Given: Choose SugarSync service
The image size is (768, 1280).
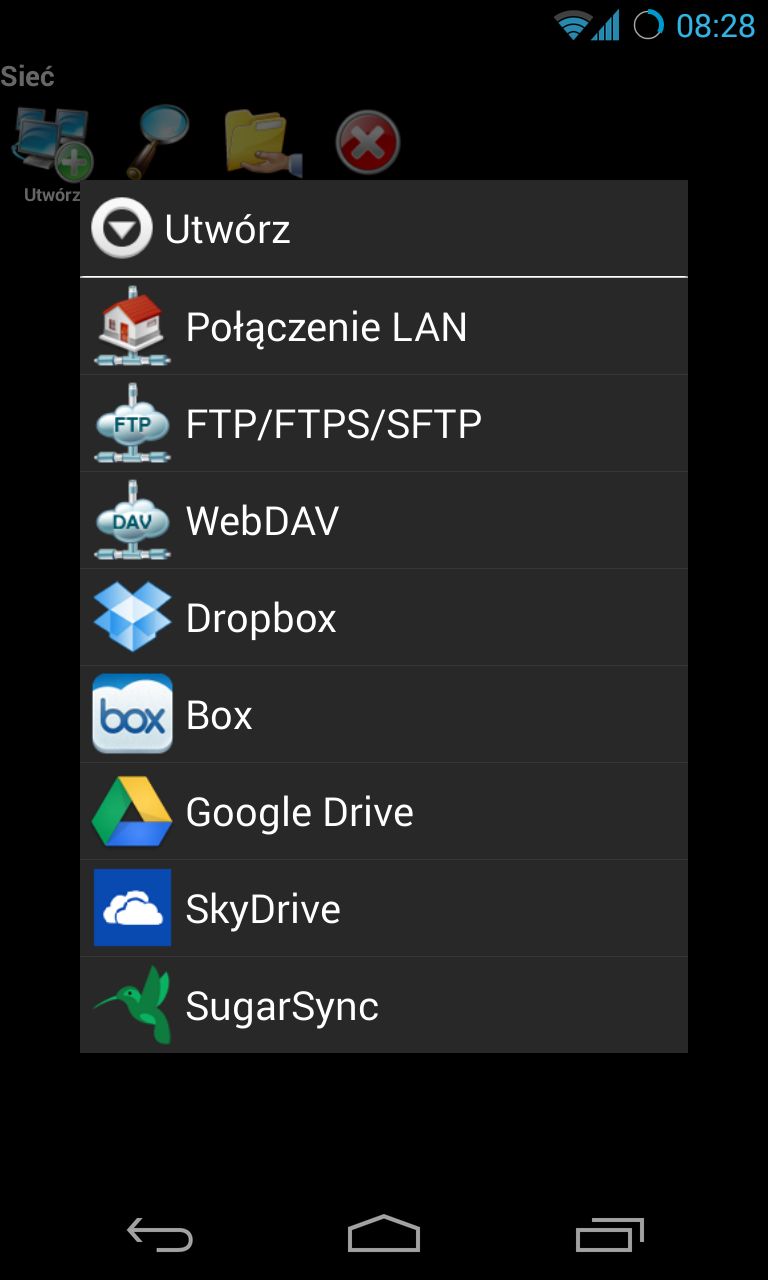Looking at the screenshot, I should click(x=384, y=1005).
